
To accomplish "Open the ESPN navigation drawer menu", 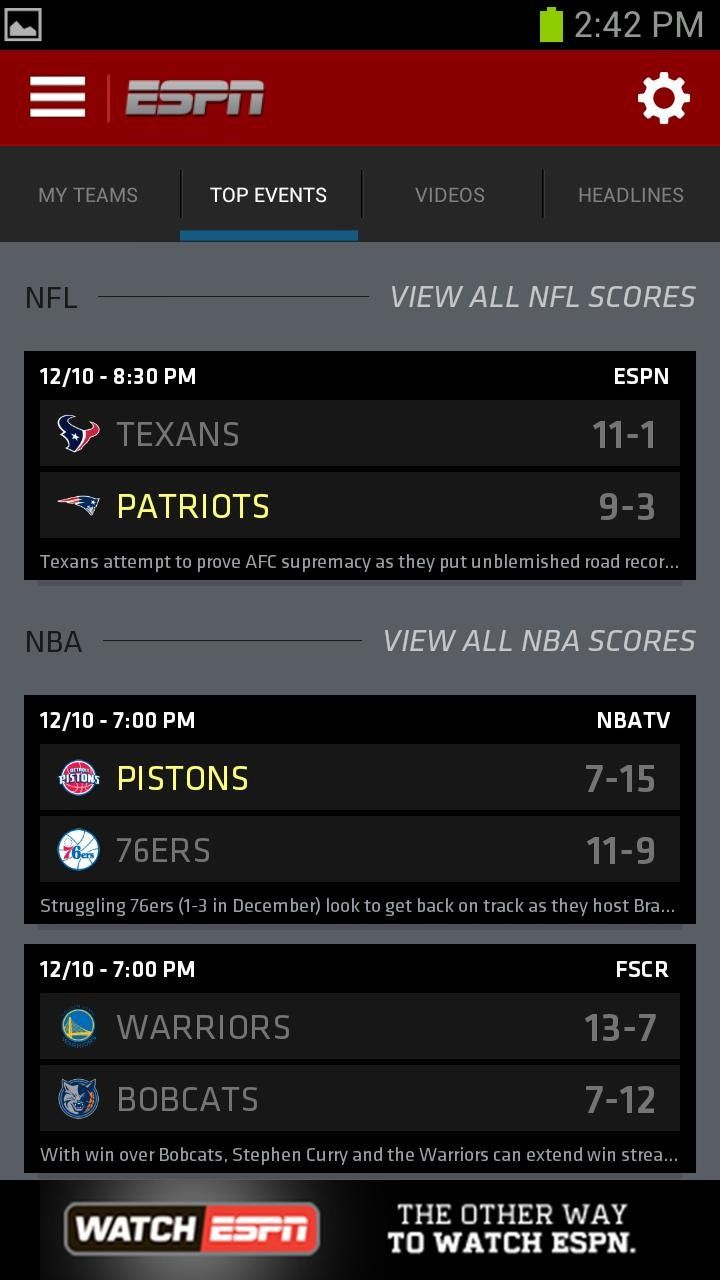I will point(57,97).
